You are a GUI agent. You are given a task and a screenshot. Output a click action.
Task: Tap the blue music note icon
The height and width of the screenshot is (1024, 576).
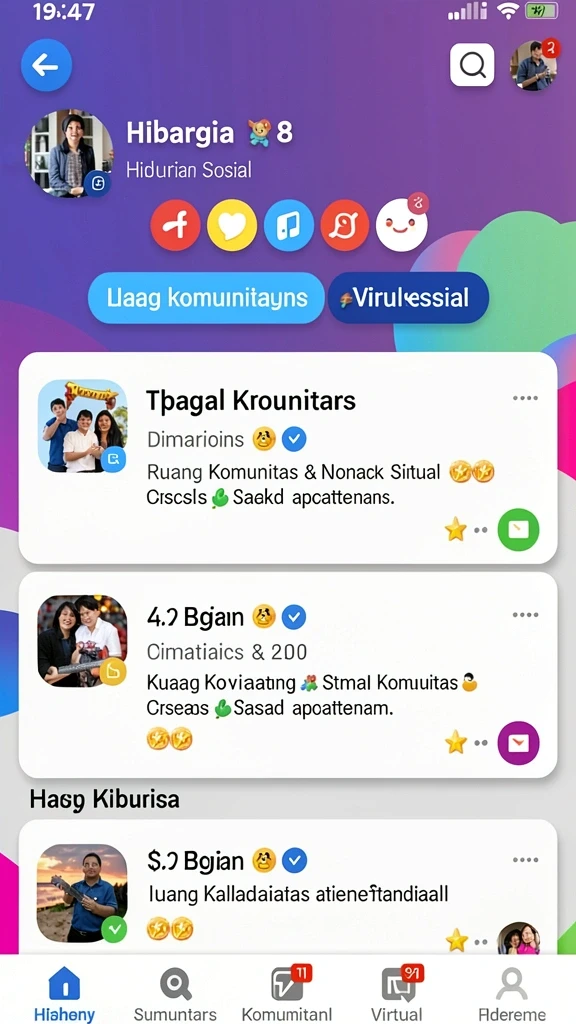(288, 226)
